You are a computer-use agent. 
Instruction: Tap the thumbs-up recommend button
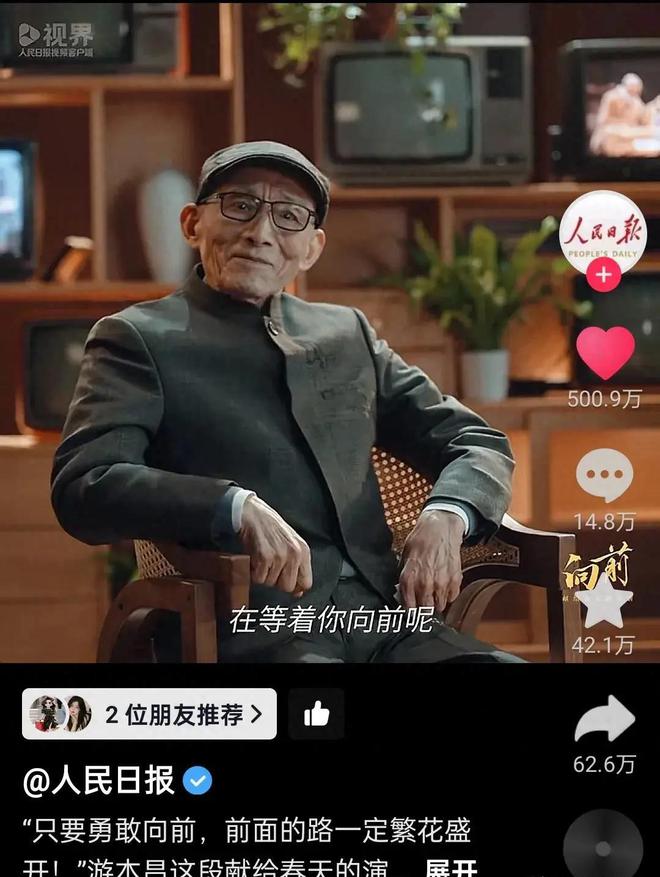(316, 714)
